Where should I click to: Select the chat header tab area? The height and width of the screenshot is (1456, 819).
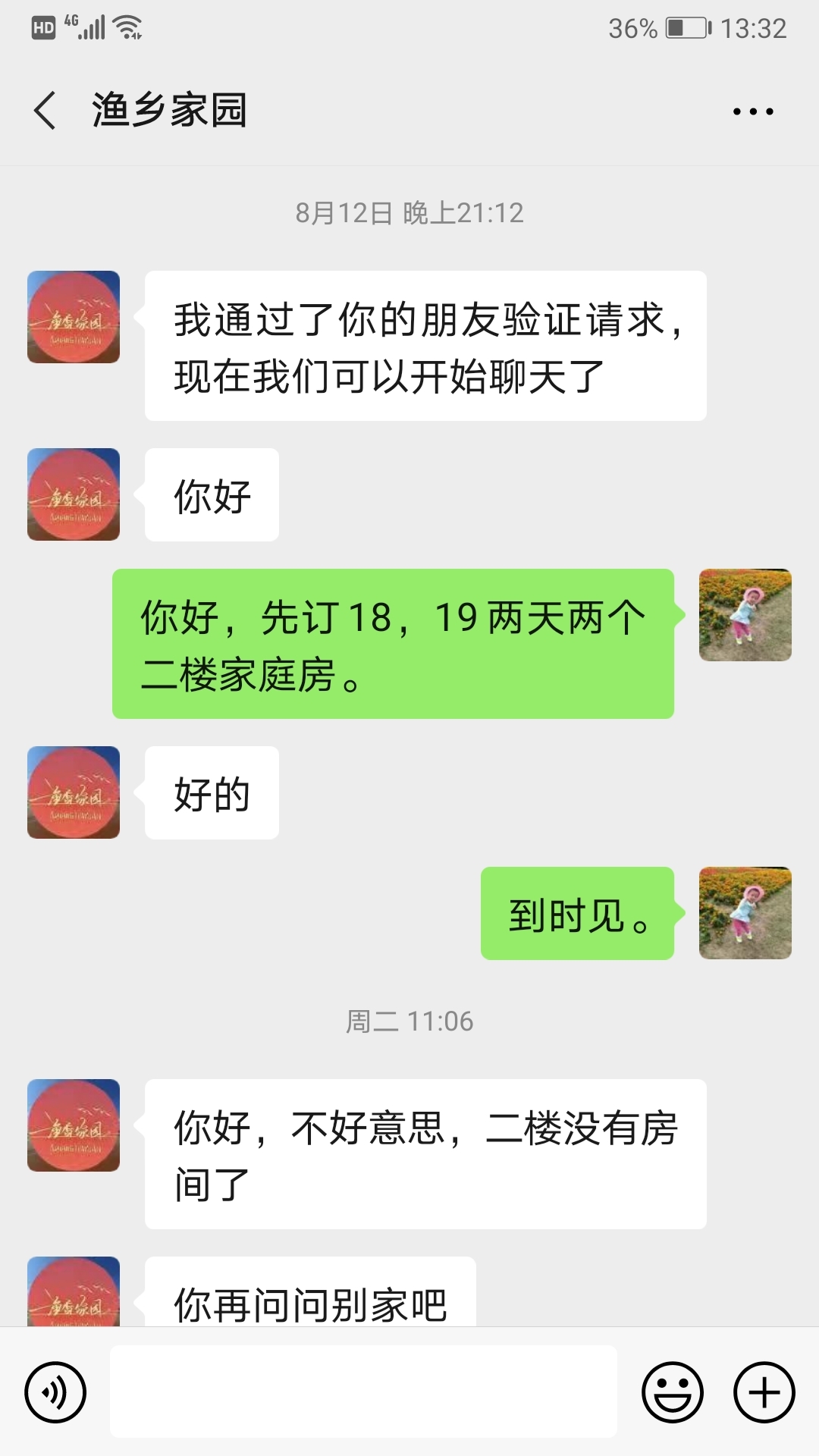(409, 110)
